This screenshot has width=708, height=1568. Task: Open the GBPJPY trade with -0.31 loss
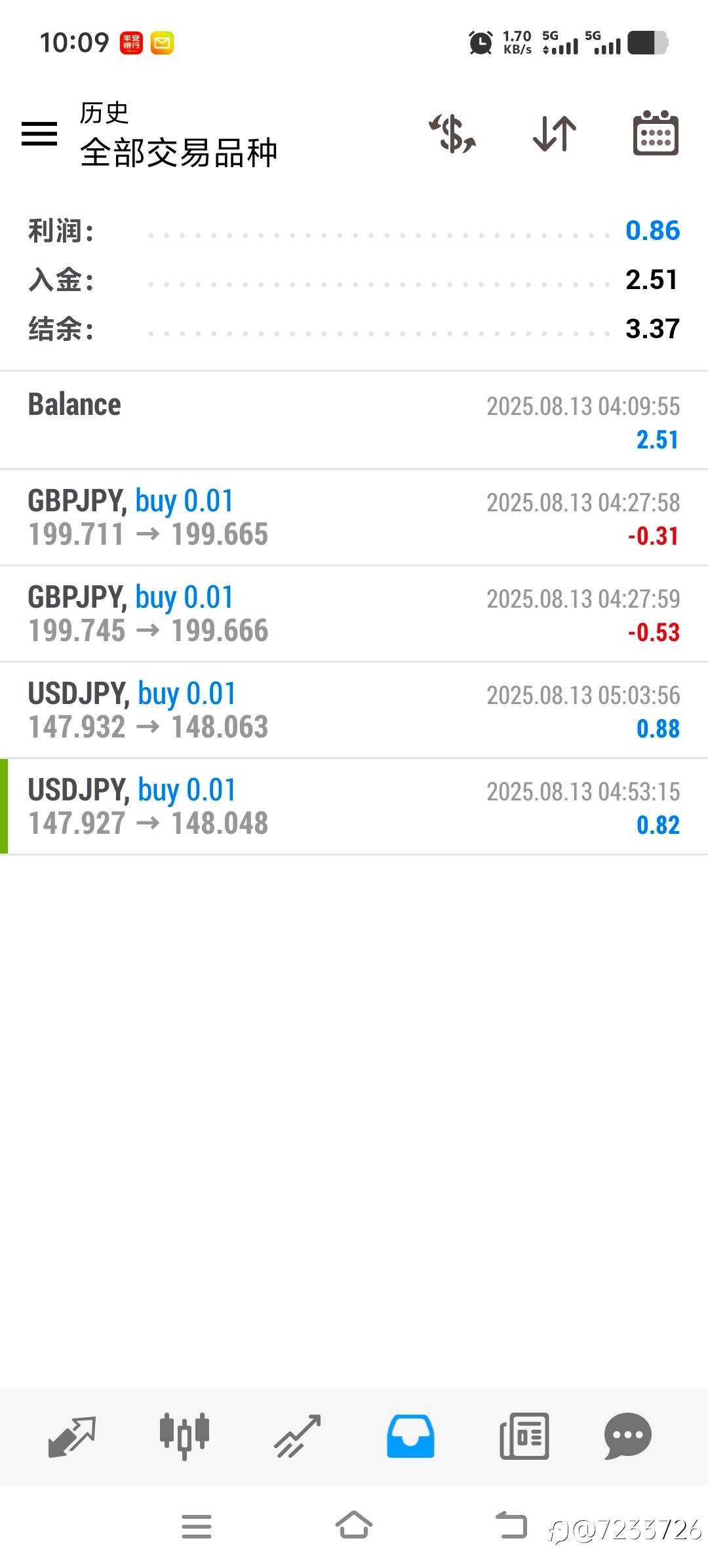pos(354,517)
